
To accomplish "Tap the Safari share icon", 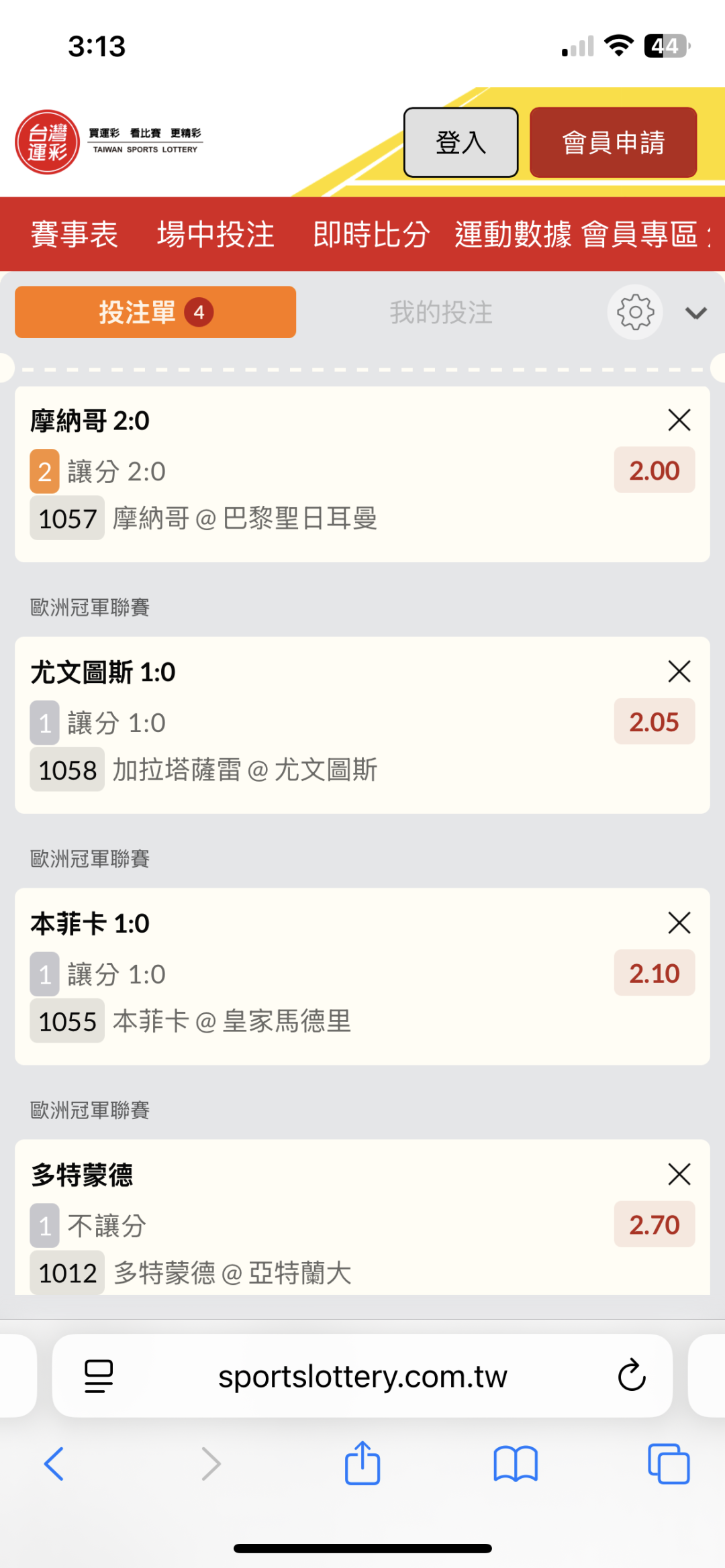I will pyautogui.click(x=362, y=1463).
